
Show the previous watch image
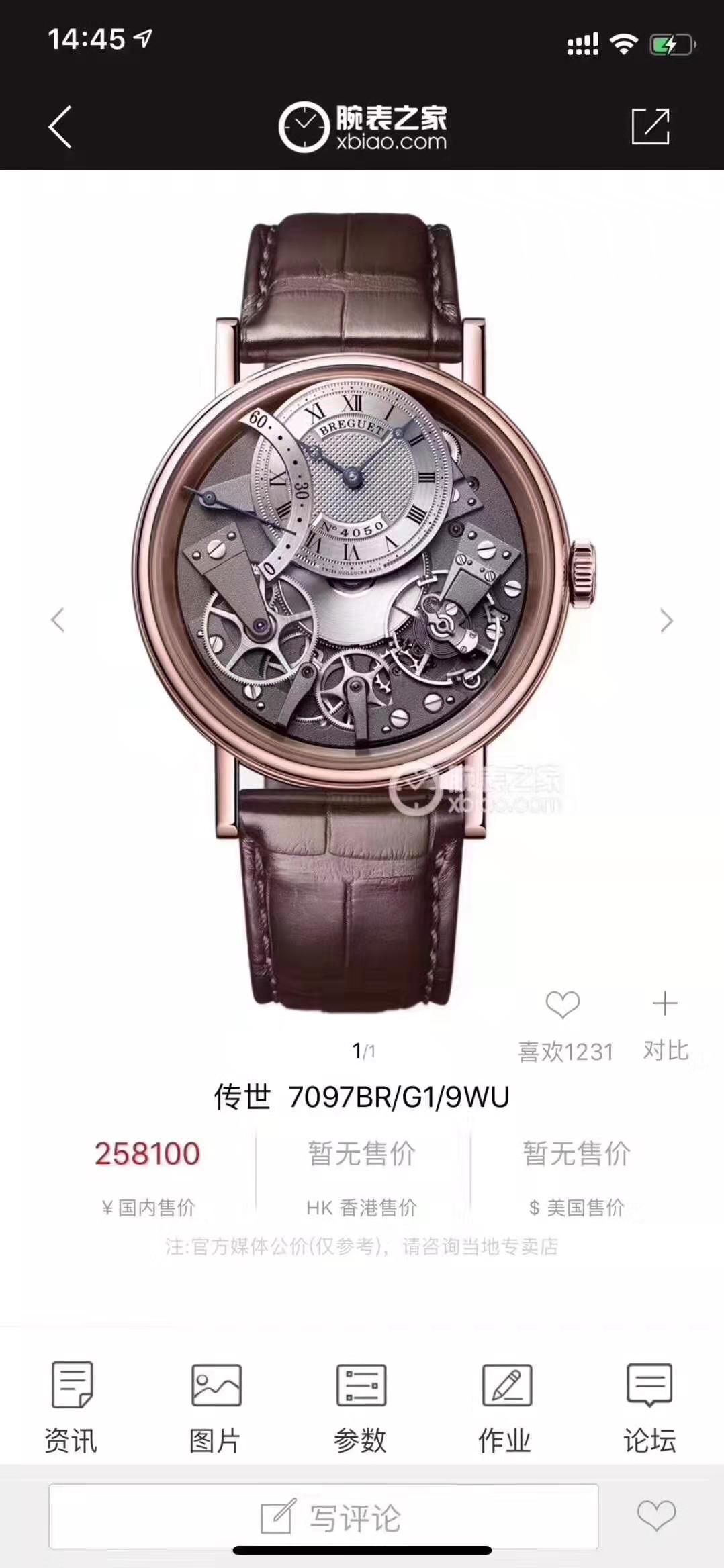click(x=58, y=620)
